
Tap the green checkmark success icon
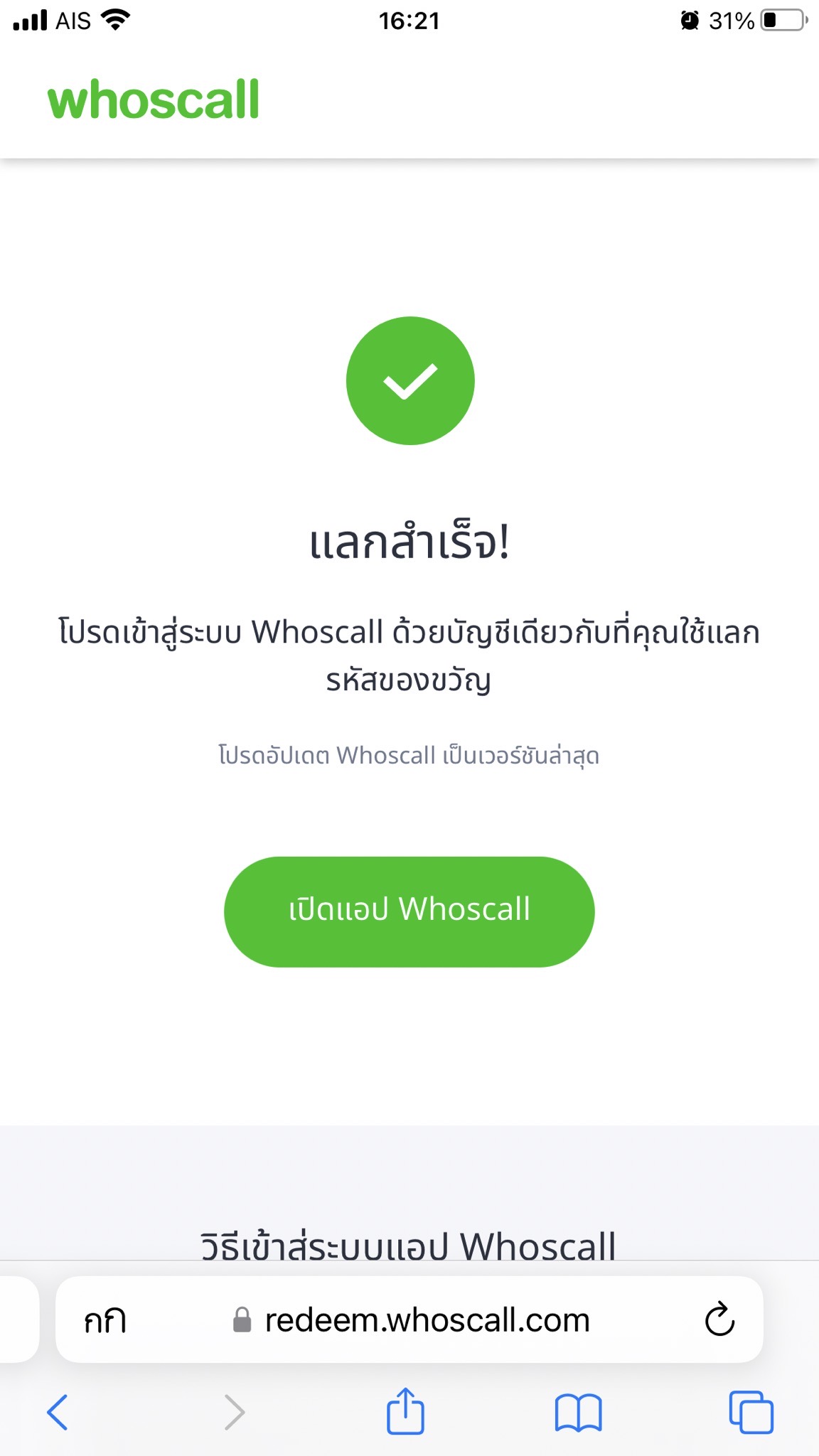(409, 381)
